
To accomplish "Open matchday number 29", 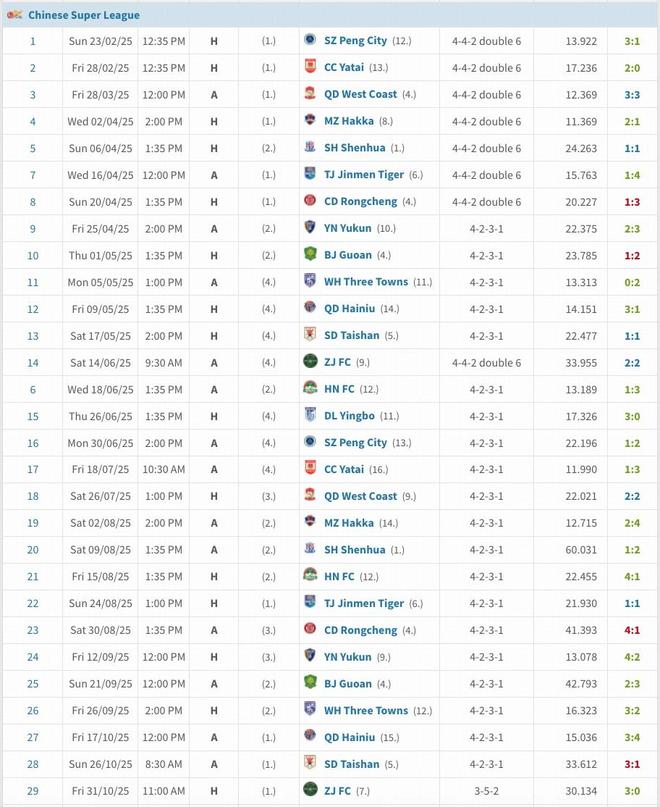I will coord(33,791).
